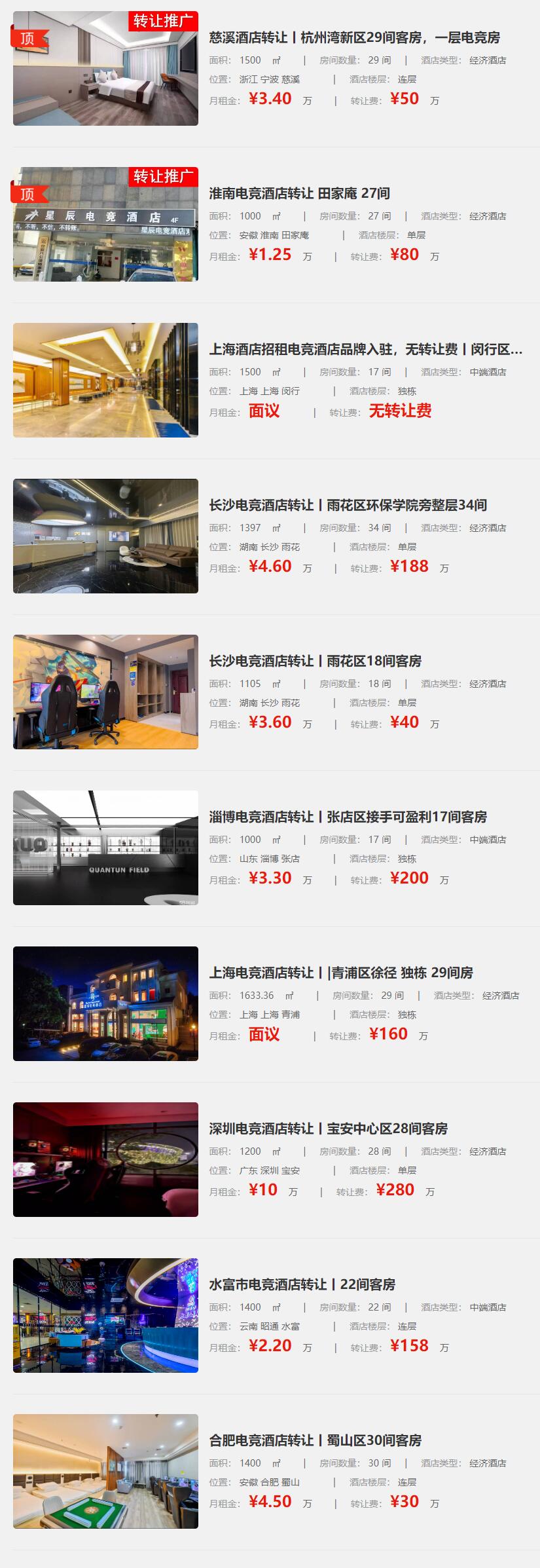The height and width of the screenshot is (1568, 540).
Task: Open 合肥电竞酒店转让 蜀山区30间客房 listing
Action: click(315, 1441)
